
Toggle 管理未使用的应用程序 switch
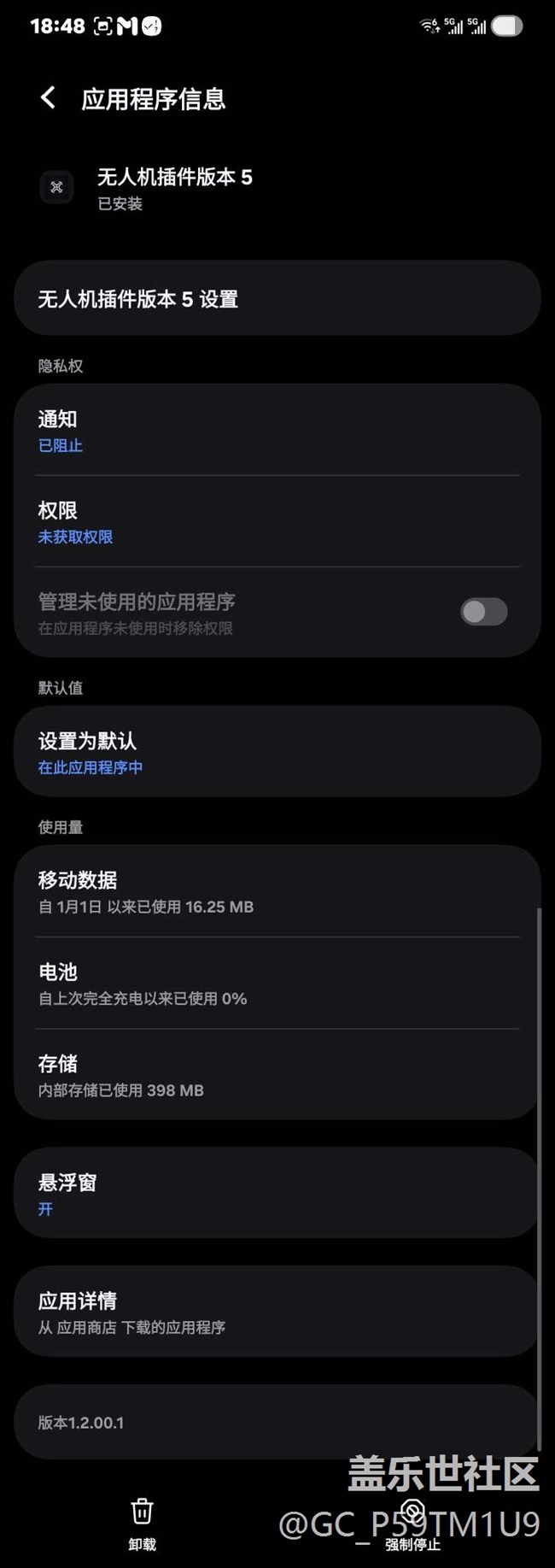click(483, 612)
